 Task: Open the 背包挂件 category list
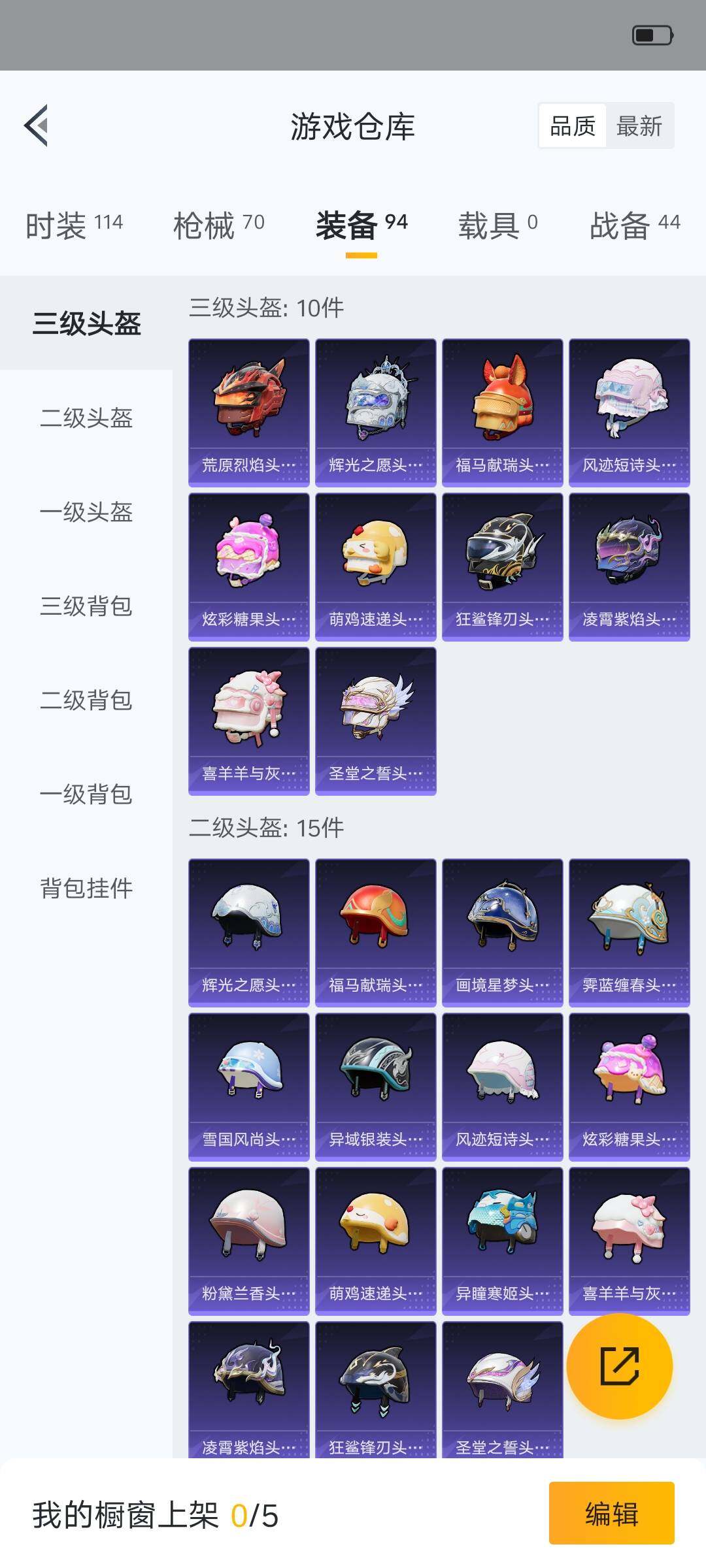point(88,889)
